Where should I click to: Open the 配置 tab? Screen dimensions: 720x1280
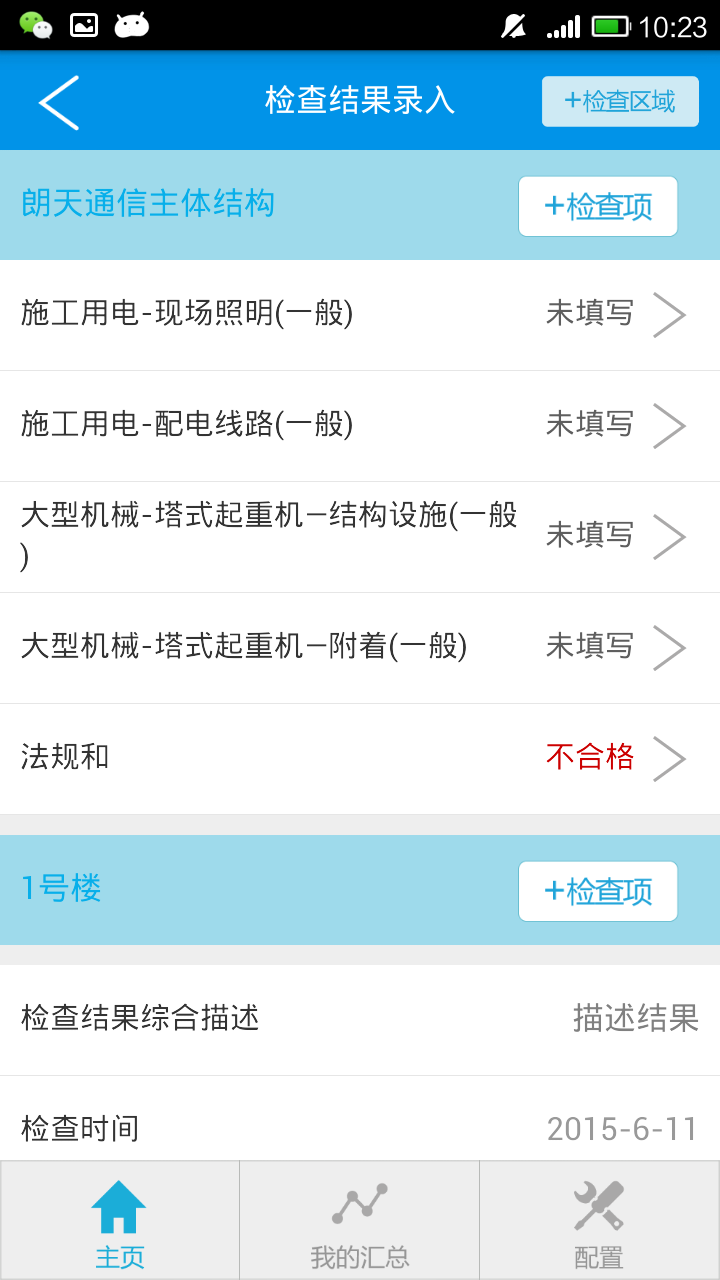(x=599, y=1221)
